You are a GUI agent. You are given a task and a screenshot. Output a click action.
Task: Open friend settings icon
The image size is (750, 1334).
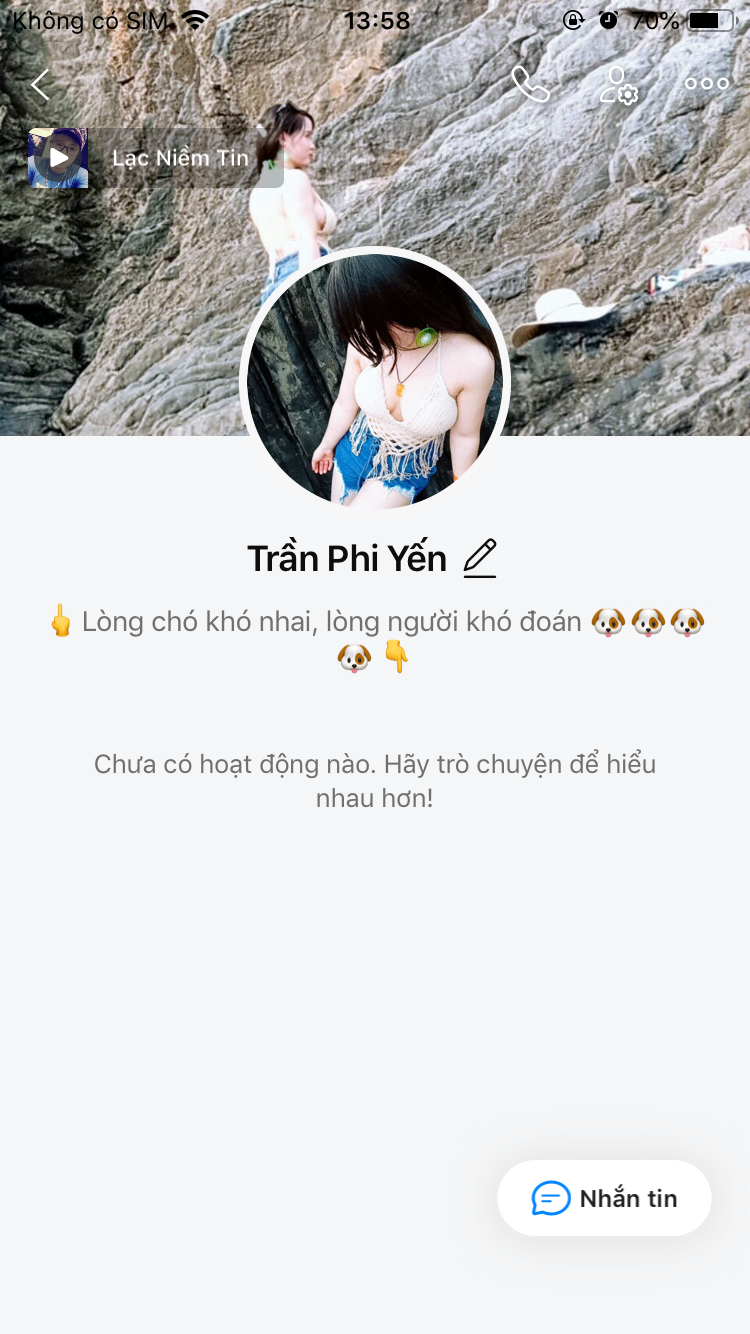point(619,85)
